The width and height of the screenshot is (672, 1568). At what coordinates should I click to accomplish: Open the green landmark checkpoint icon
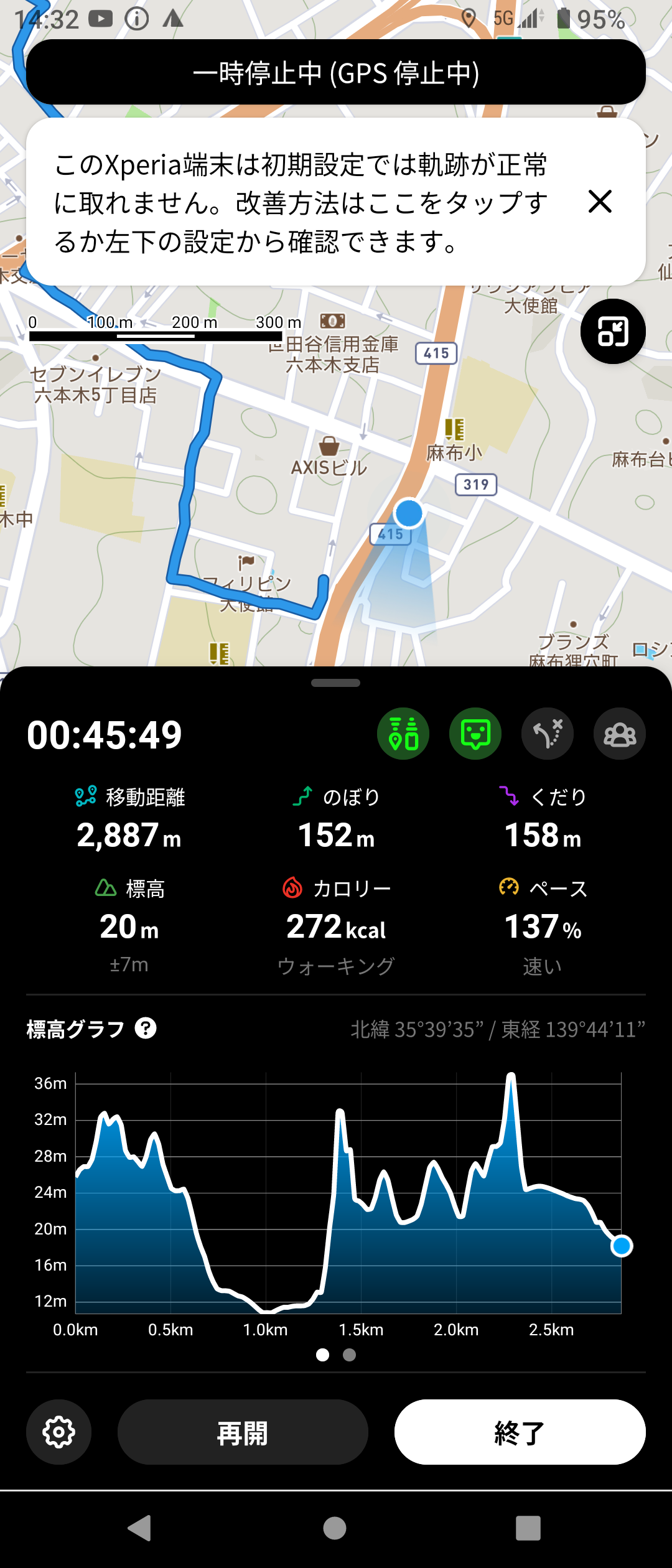403,734
